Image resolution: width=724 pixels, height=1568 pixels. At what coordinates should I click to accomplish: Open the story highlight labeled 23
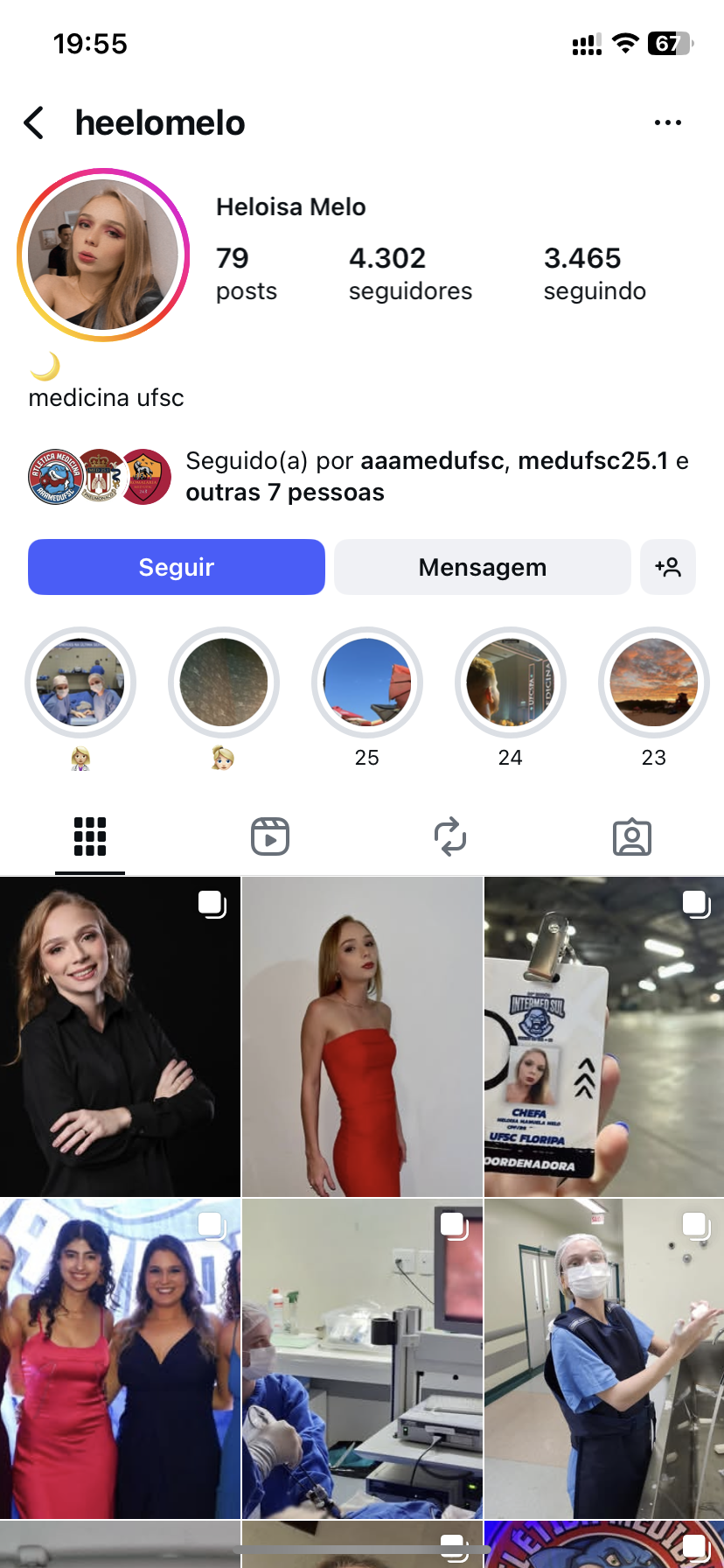pyautogui.click(x=654, y=682)
